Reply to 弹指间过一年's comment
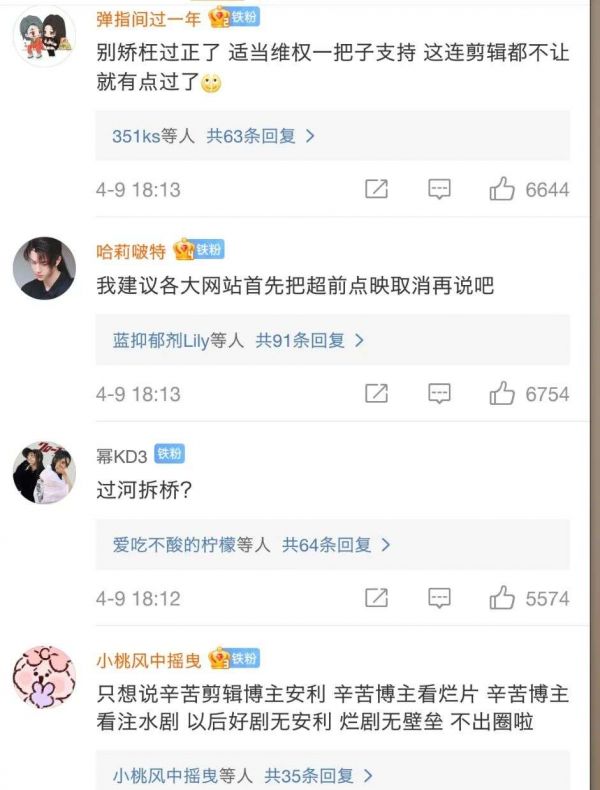The image size is (600, 790). [440, 189]
